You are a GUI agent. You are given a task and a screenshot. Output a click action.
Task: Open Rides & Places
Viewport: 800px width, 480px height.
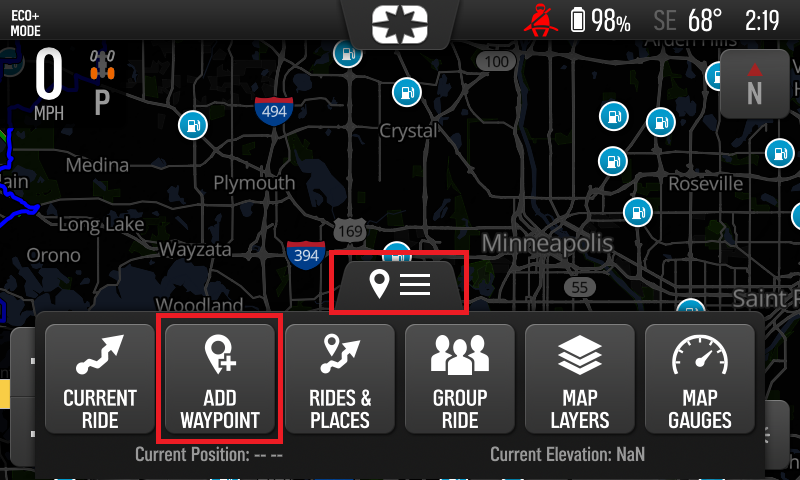click(340, 381)
